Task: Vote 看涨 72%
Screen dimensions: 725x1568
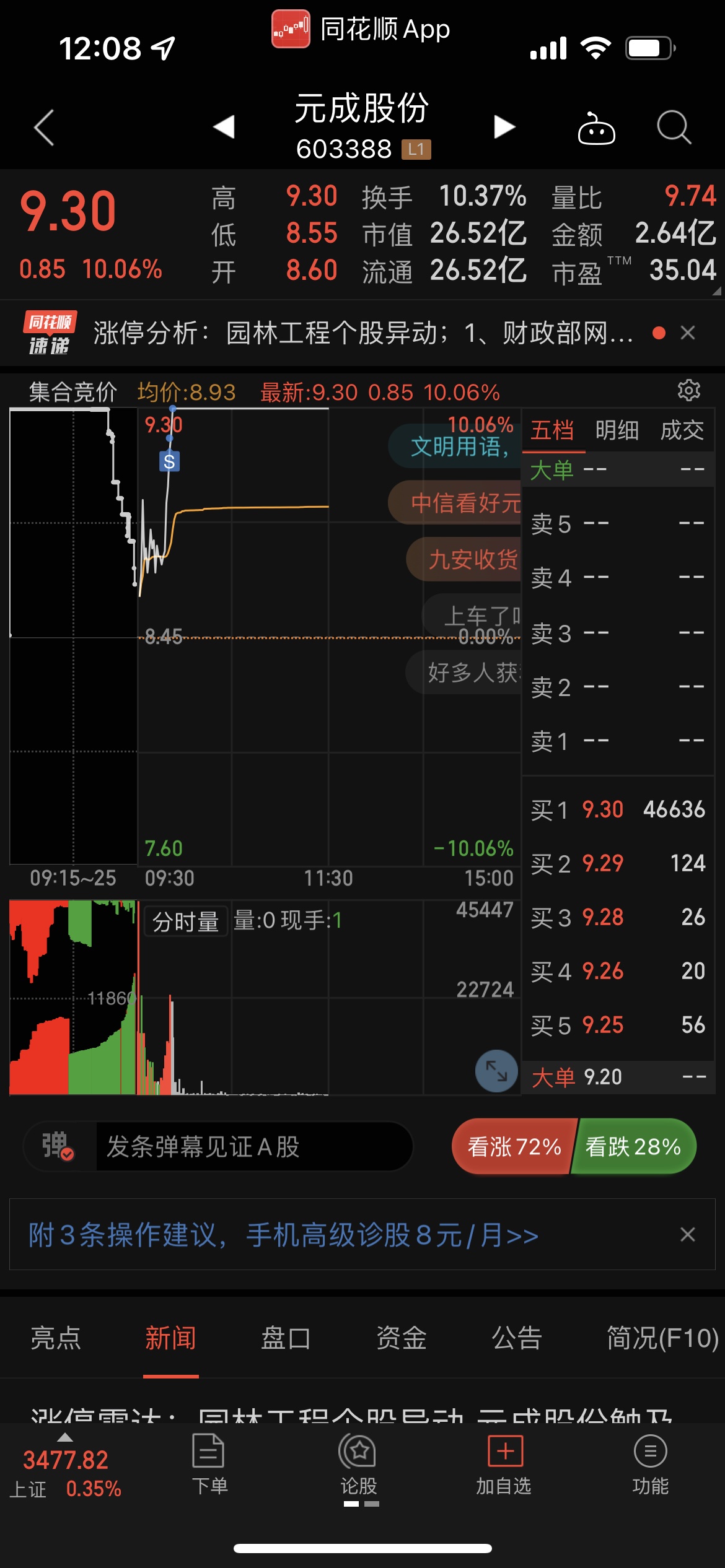Action: tap(514, 1146)
